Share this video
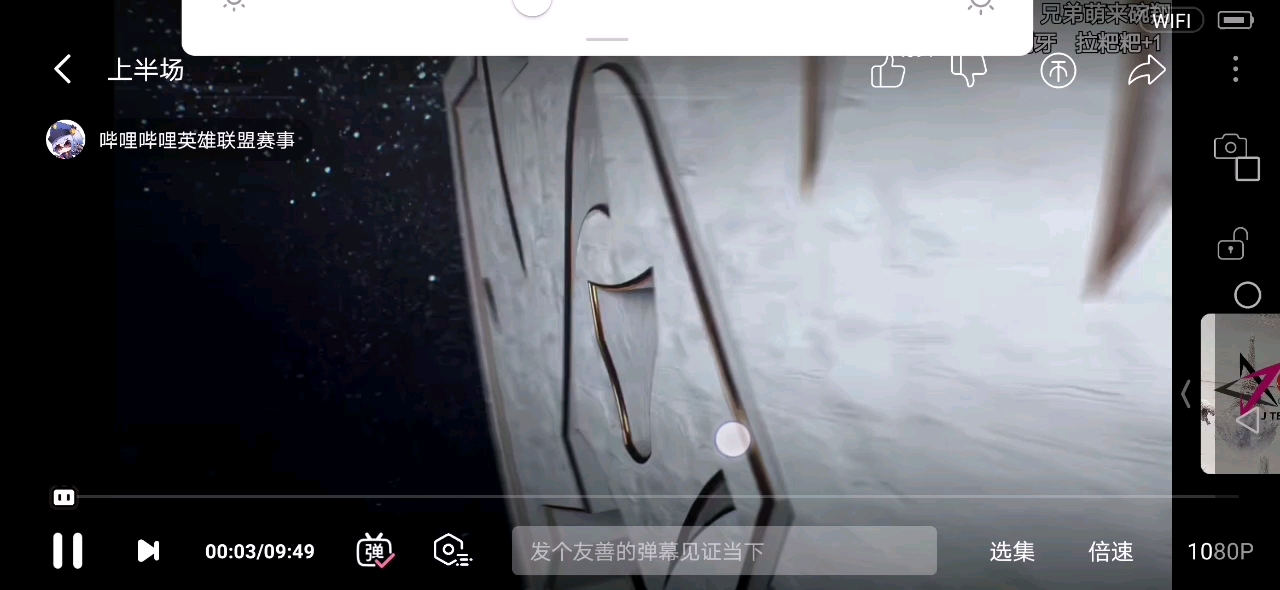This screenshot has height=590, width=1280. (1147, 70)
